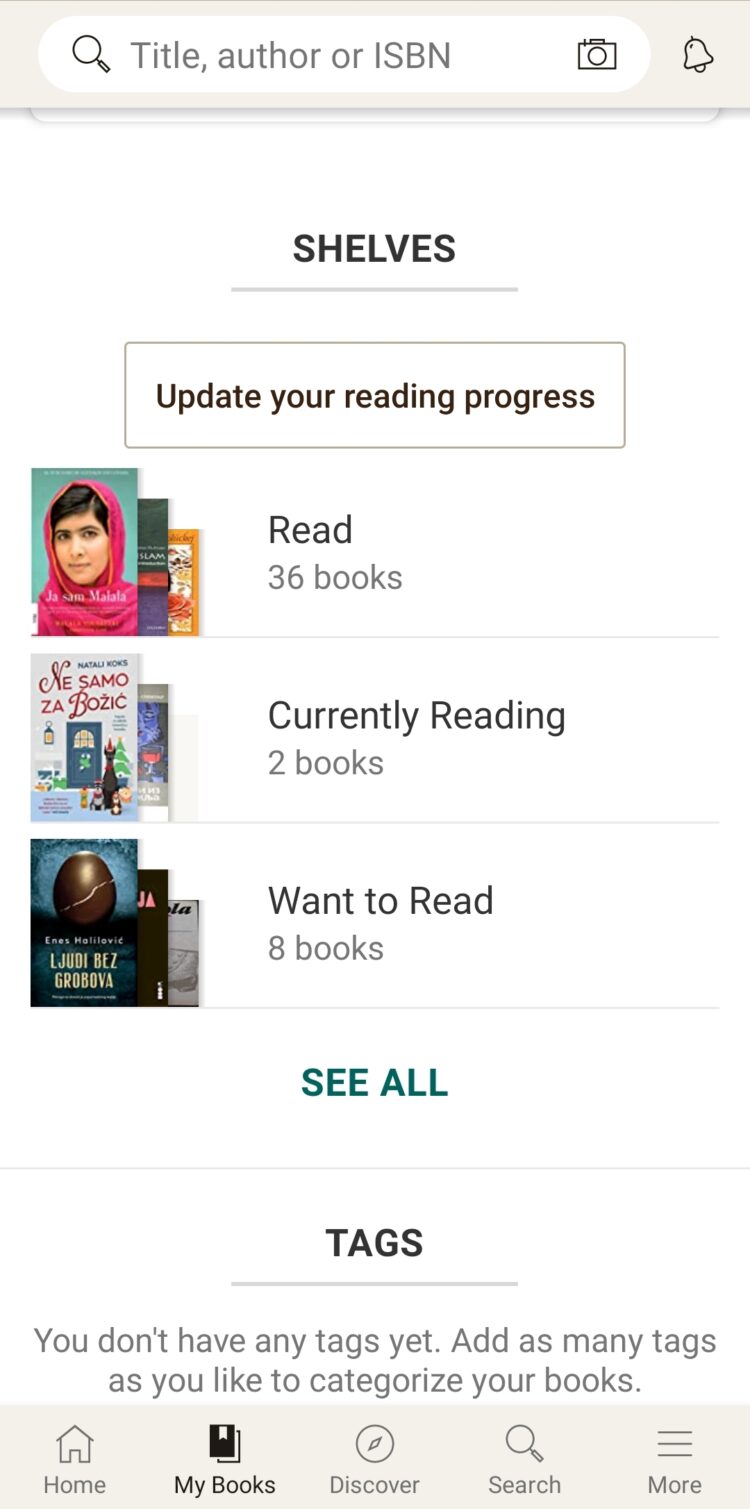Screen dimensions: 750x1509
Task: Open the Currently Reading shelf
Action: [374, 738]
